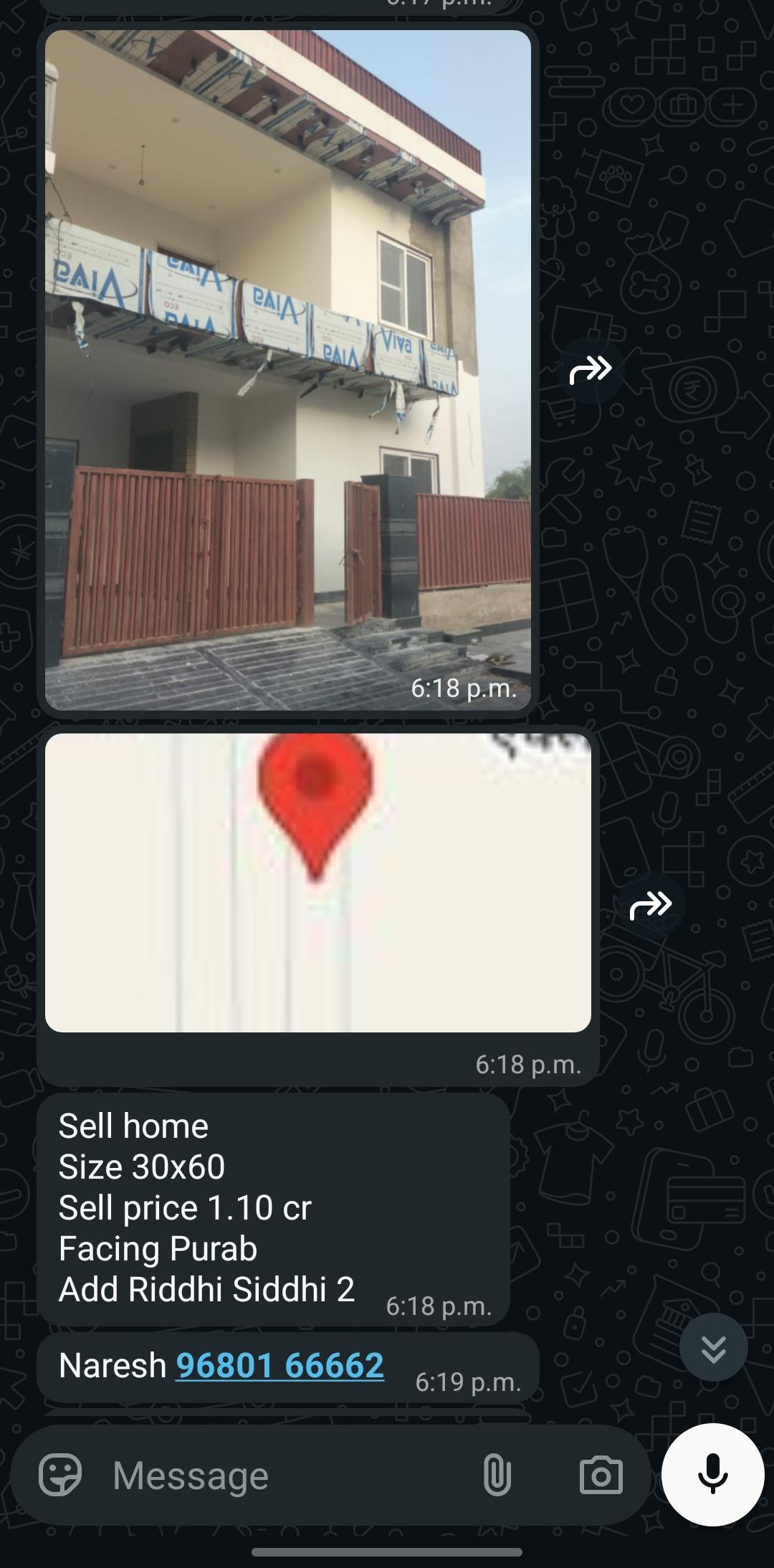This screenshot has width=774, height=1568.
Task: Record a voice message
Action: click(713, 1474)
